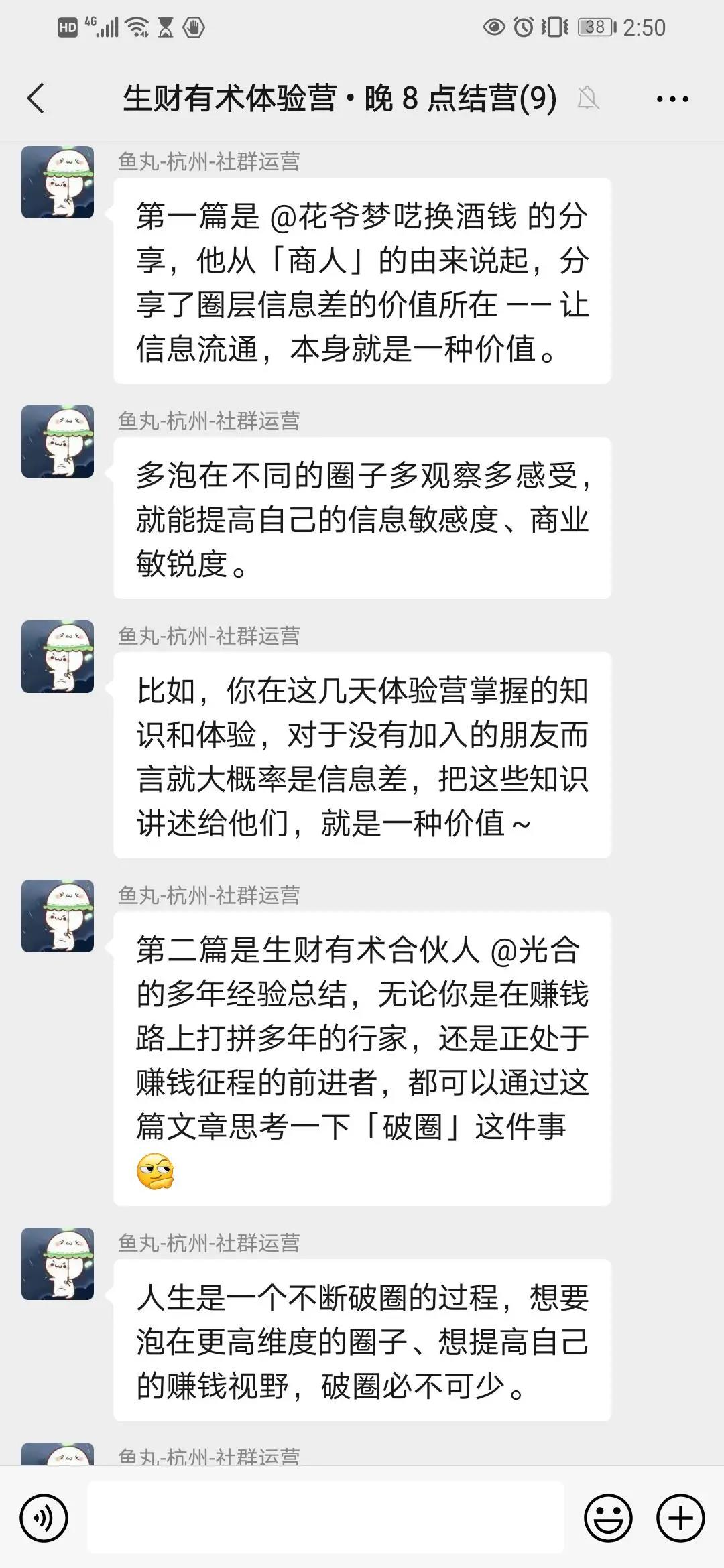Tap avatar beside the 第一篇 message
The image size is (724, 1568).
tap(58, 182)
